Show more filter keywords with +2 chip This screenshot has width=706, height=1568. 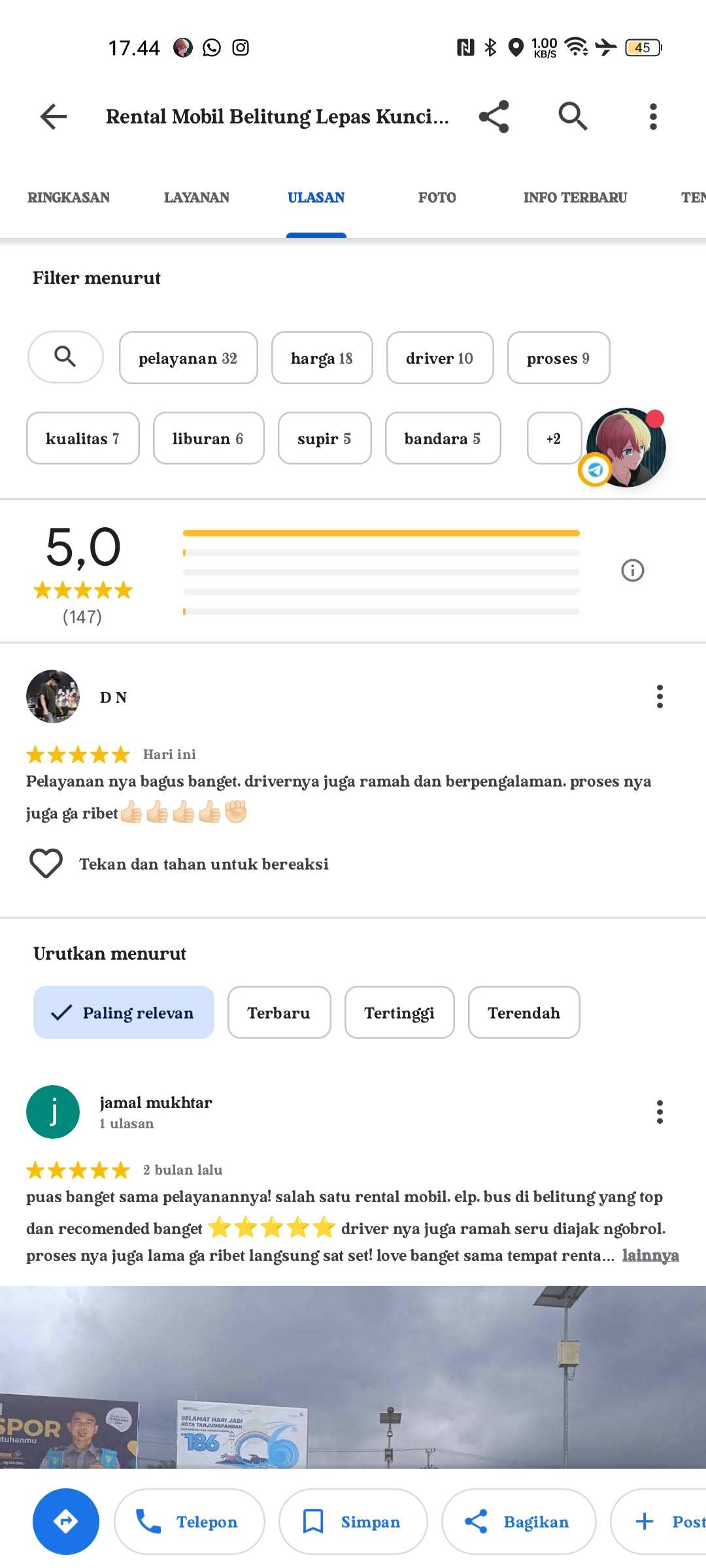[554, 438]
